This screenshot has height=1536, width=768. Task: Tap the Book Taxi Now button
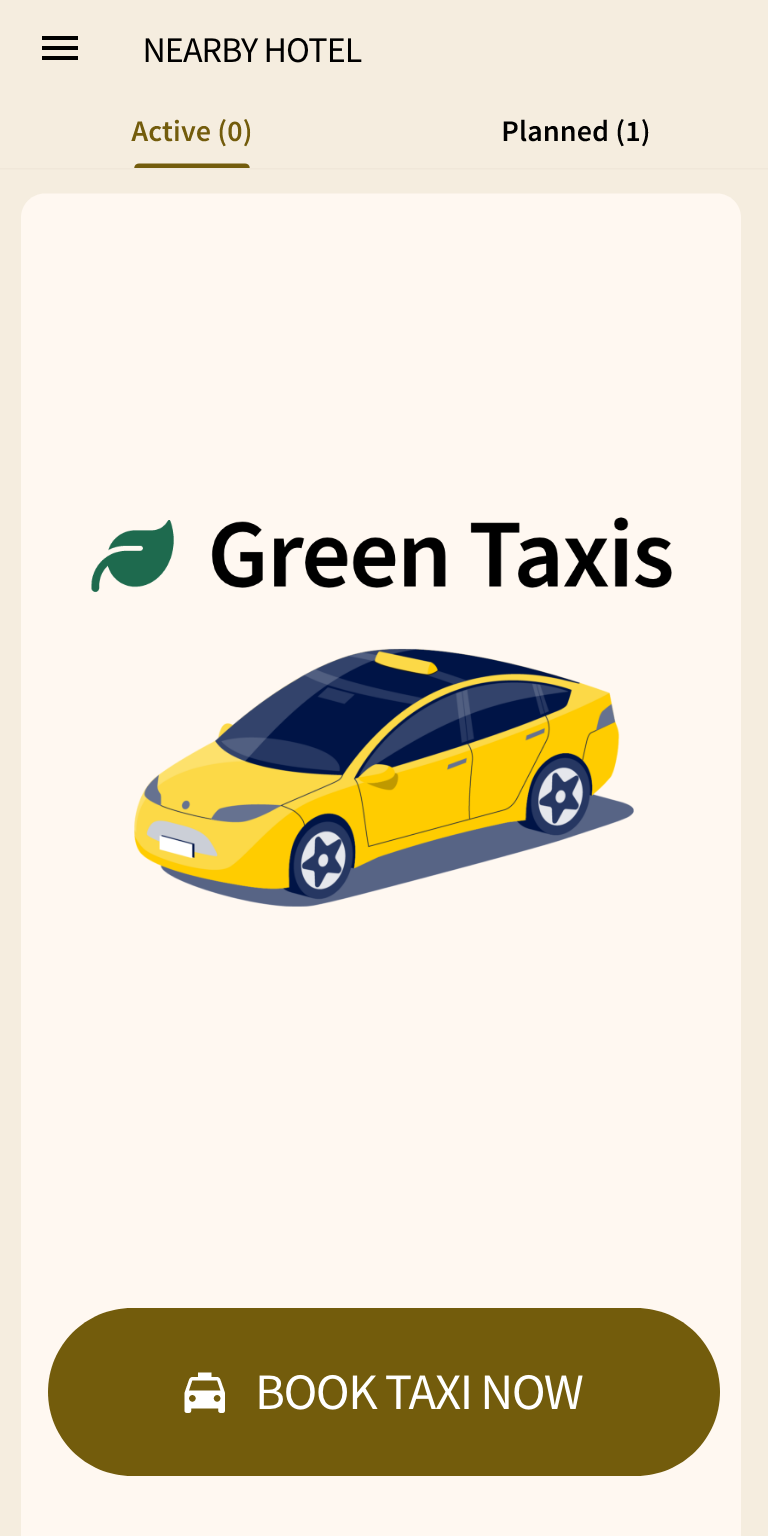pos(384,1391)
